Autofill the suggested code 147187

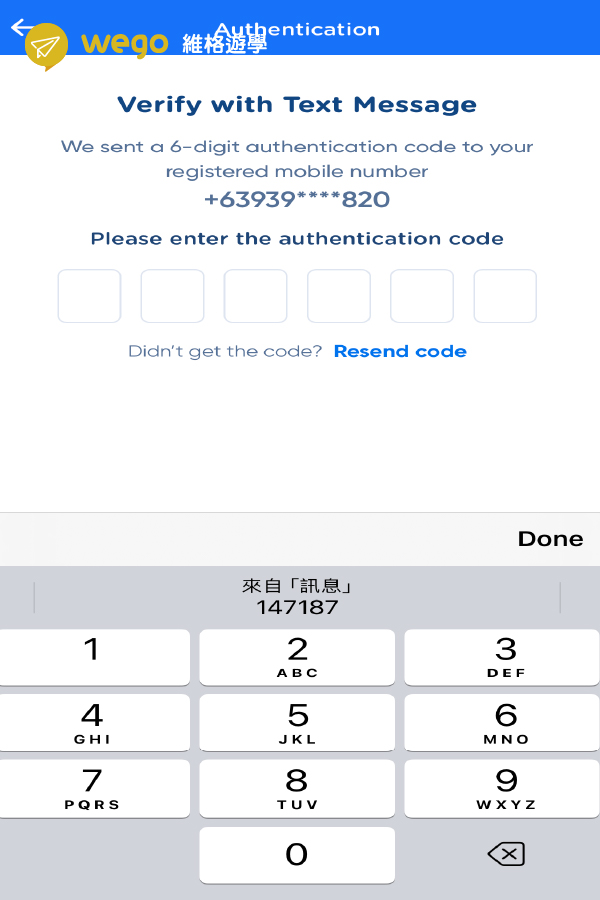point(297,596)
